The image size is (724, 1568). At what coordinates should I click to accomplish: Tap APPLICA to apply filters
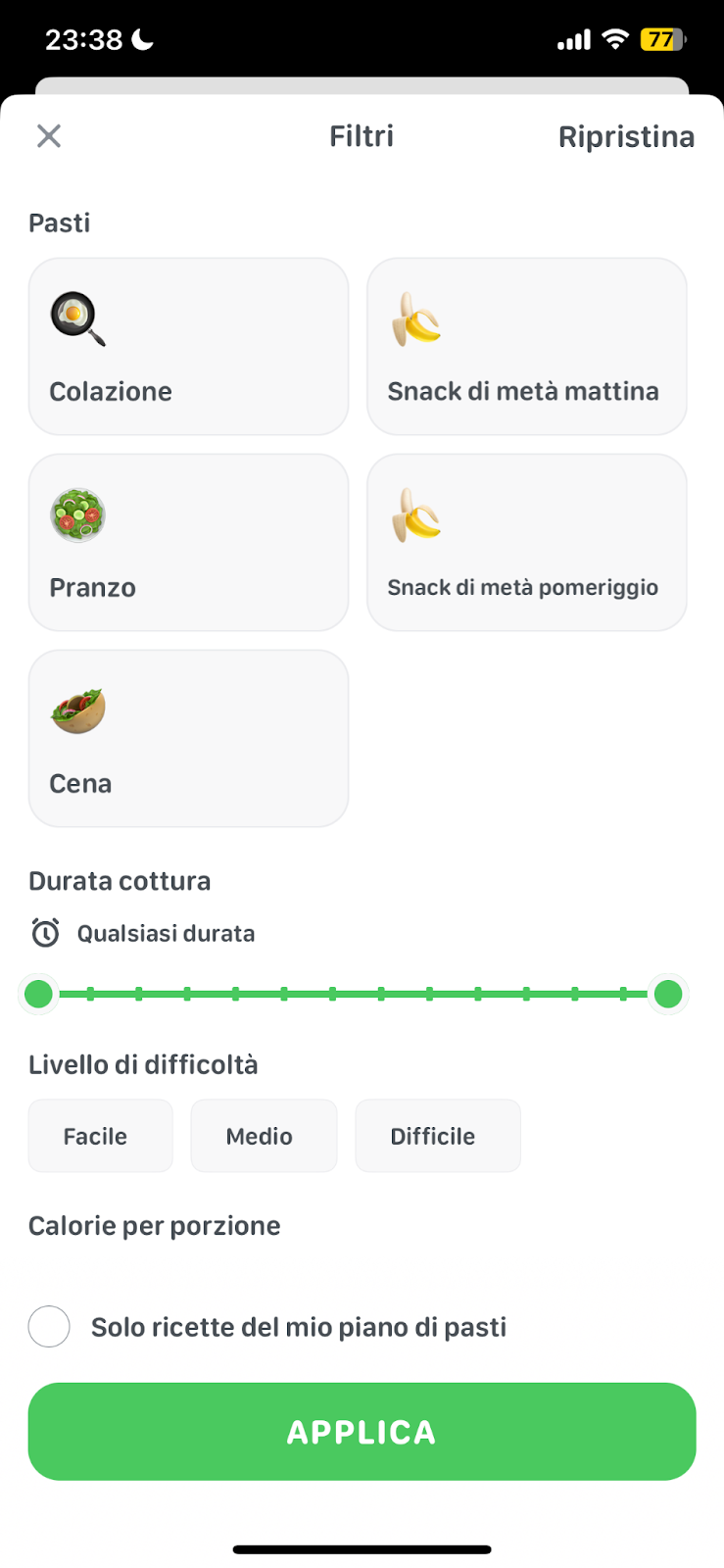click(x=362, y=1432)
